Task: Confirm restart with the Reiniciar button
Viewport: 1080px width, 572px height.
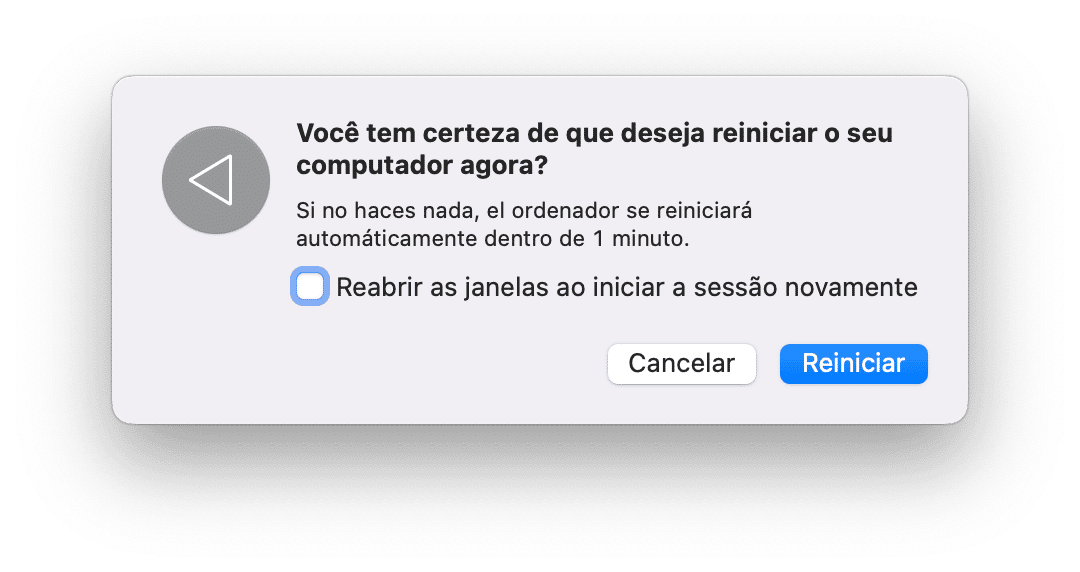Action: (x=853, y=364)
